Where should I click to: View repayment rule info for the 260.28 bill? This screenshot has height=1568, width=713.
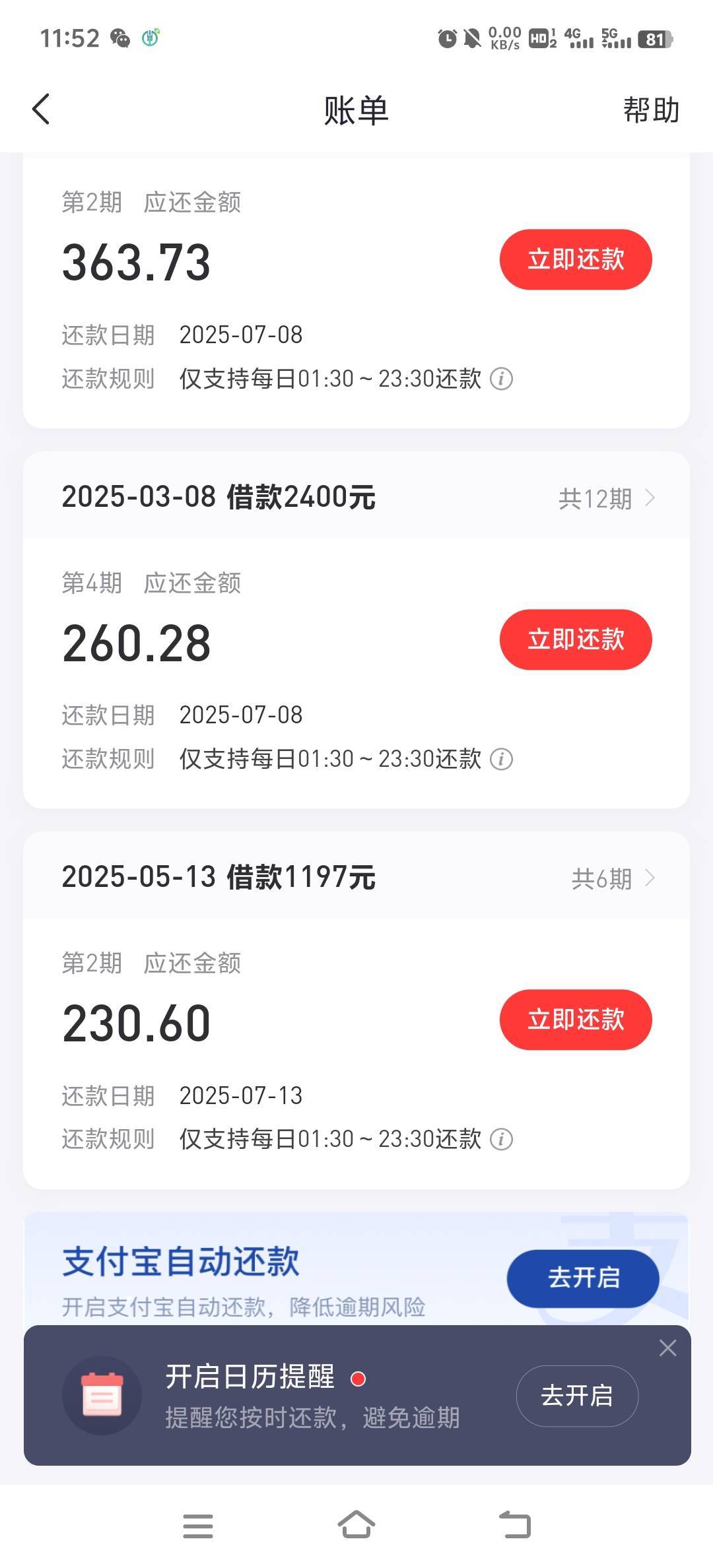501,759
